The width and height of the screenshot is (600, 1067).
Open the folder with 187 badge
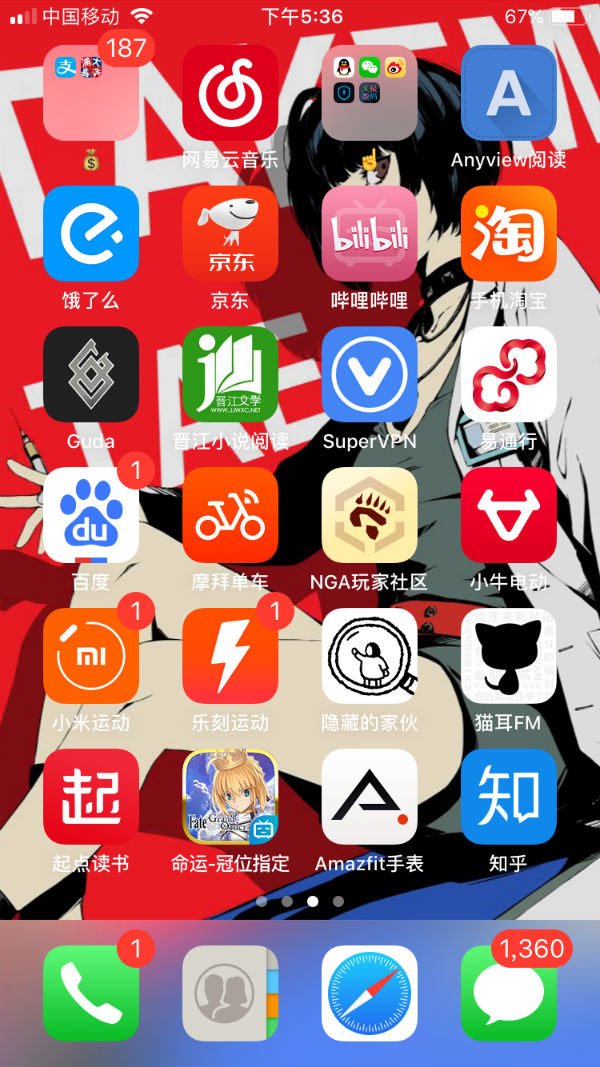click(91, 93)
